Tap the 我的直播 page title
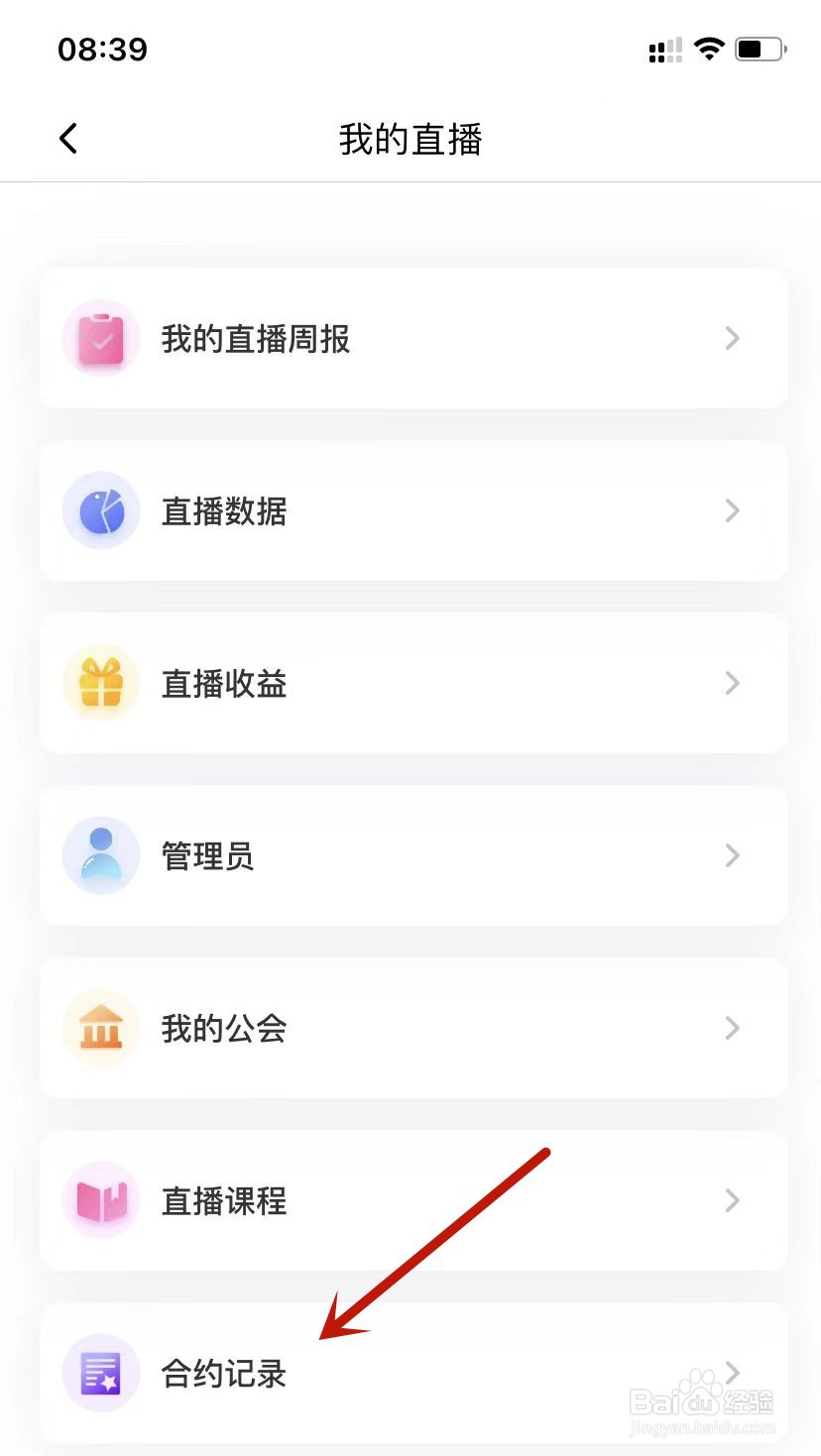 410,140
